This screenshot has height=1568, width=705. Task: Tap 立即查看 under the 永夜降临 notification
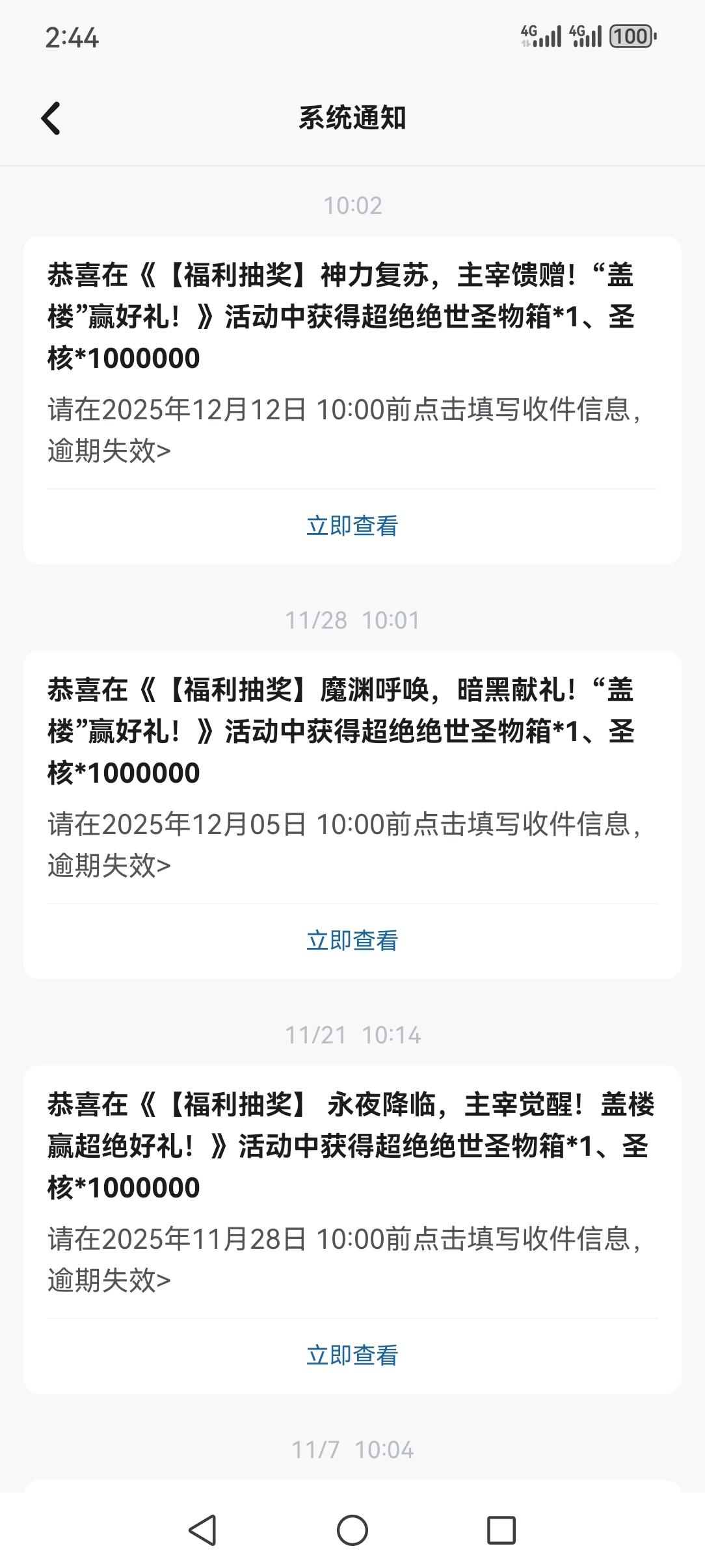352,1355
